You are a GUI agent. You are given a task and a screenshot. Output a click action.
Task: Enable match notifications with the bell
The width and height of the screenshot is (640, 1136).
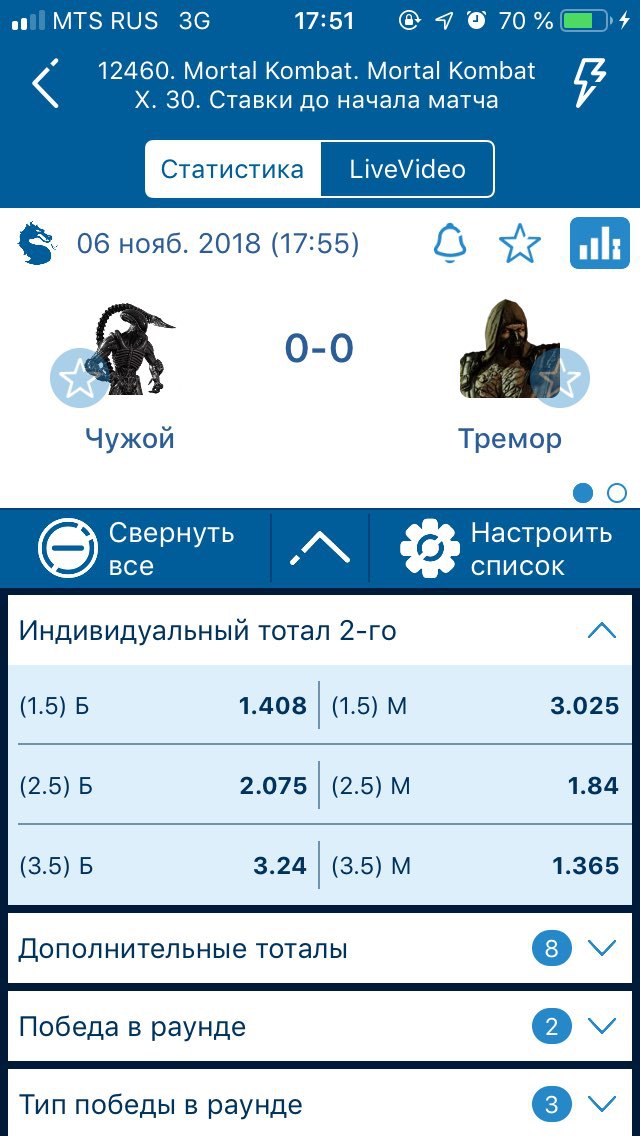(x=450, y=243)
